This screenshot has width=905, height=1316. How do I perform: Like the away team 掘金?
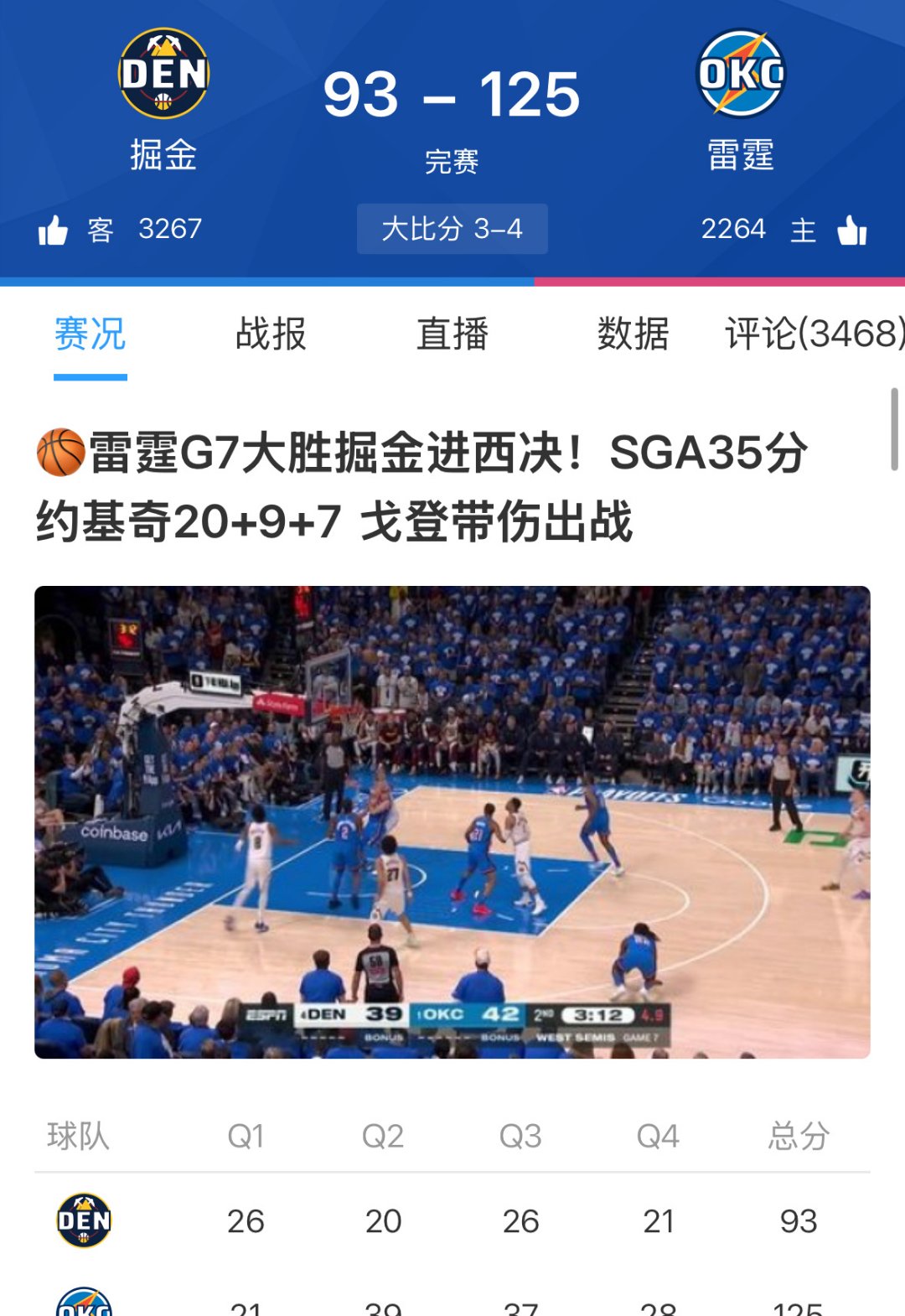pos(53,230)
